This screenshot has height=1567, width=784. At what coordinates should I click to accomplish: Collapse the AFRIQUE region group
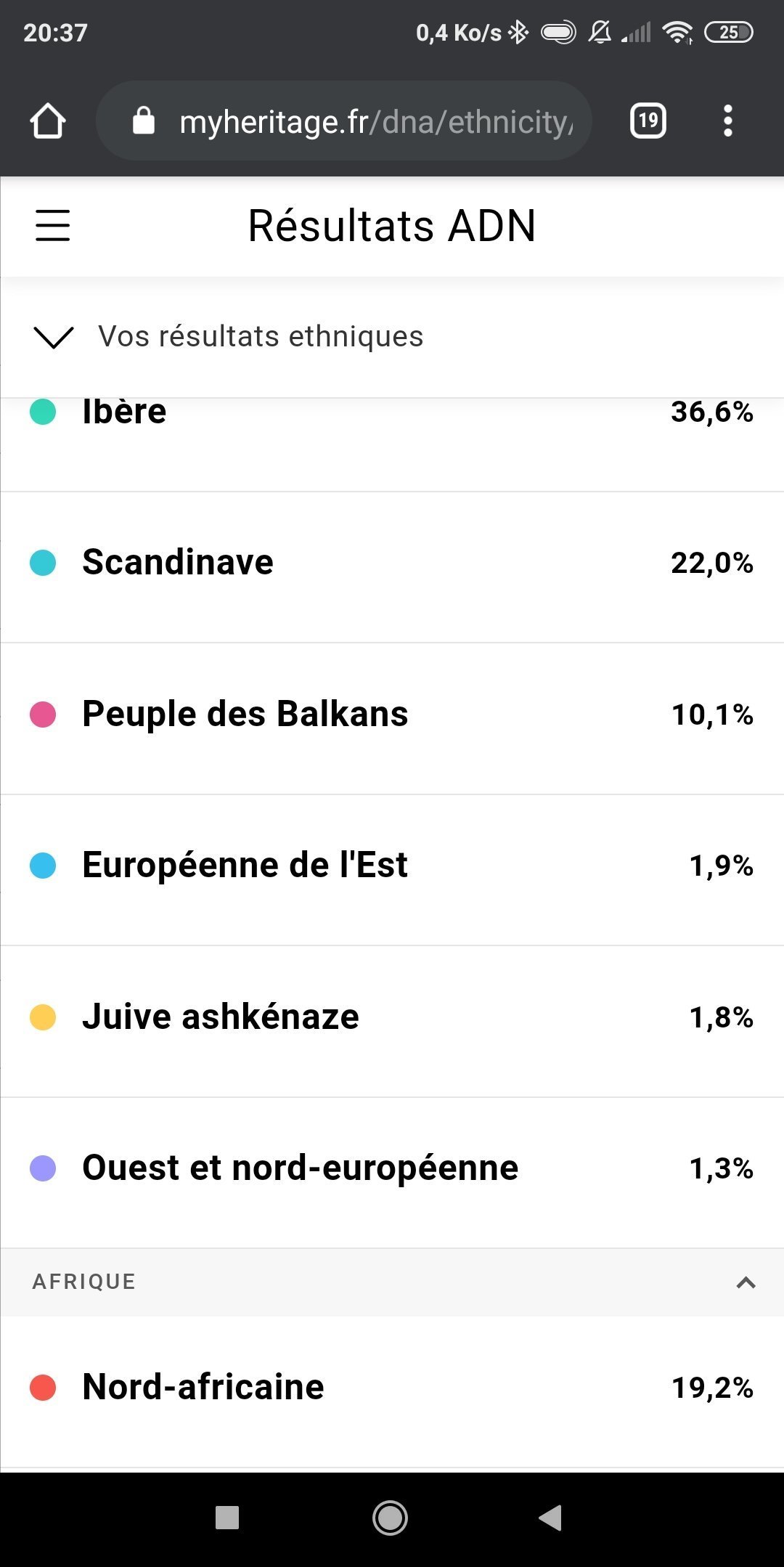[746, 1282]
